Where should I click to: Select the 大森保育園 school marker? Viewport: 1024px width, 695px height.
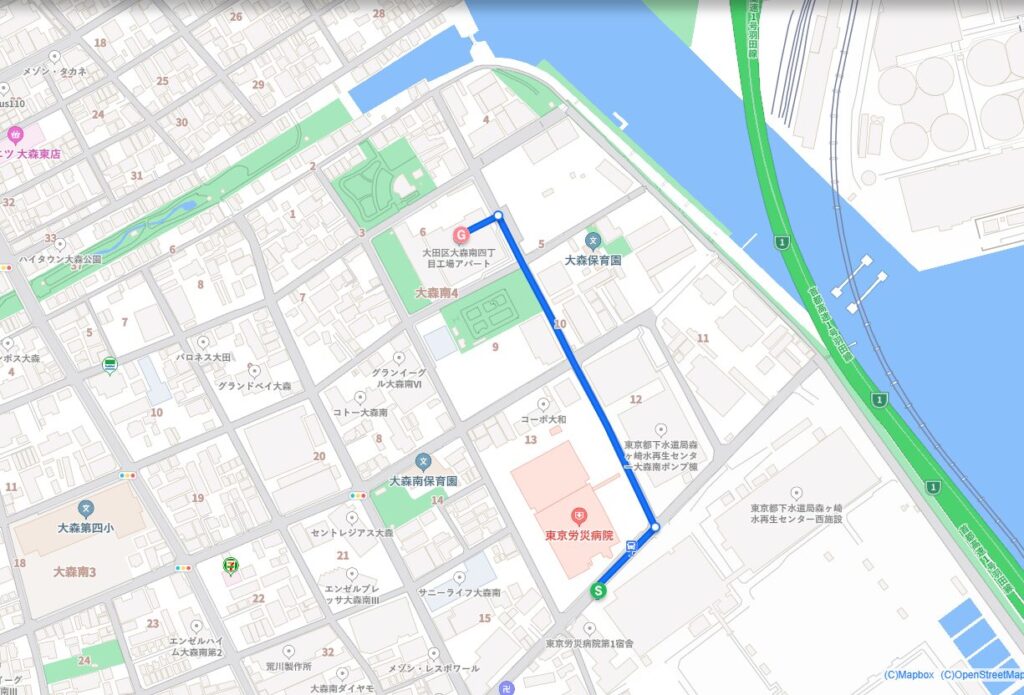pos(593,240)
